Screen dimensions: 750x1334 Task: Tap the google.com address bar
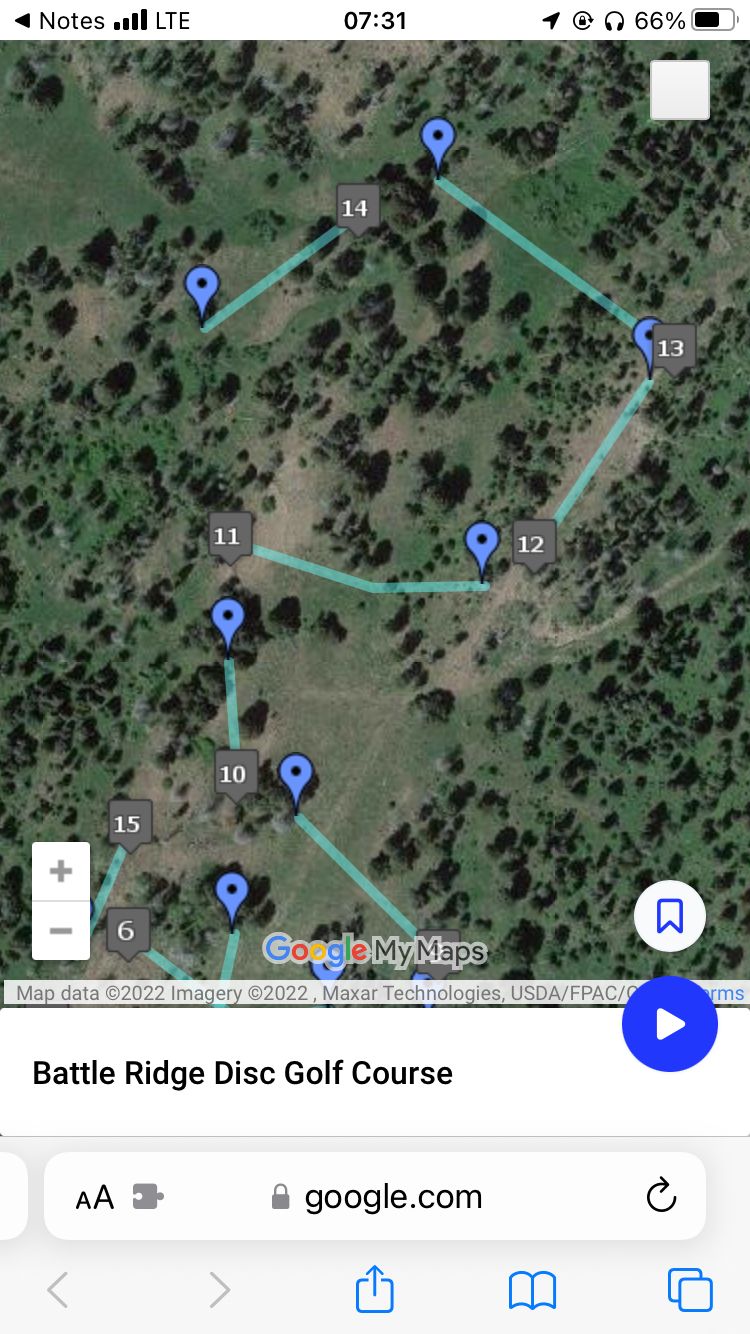tap(375, 1196)
